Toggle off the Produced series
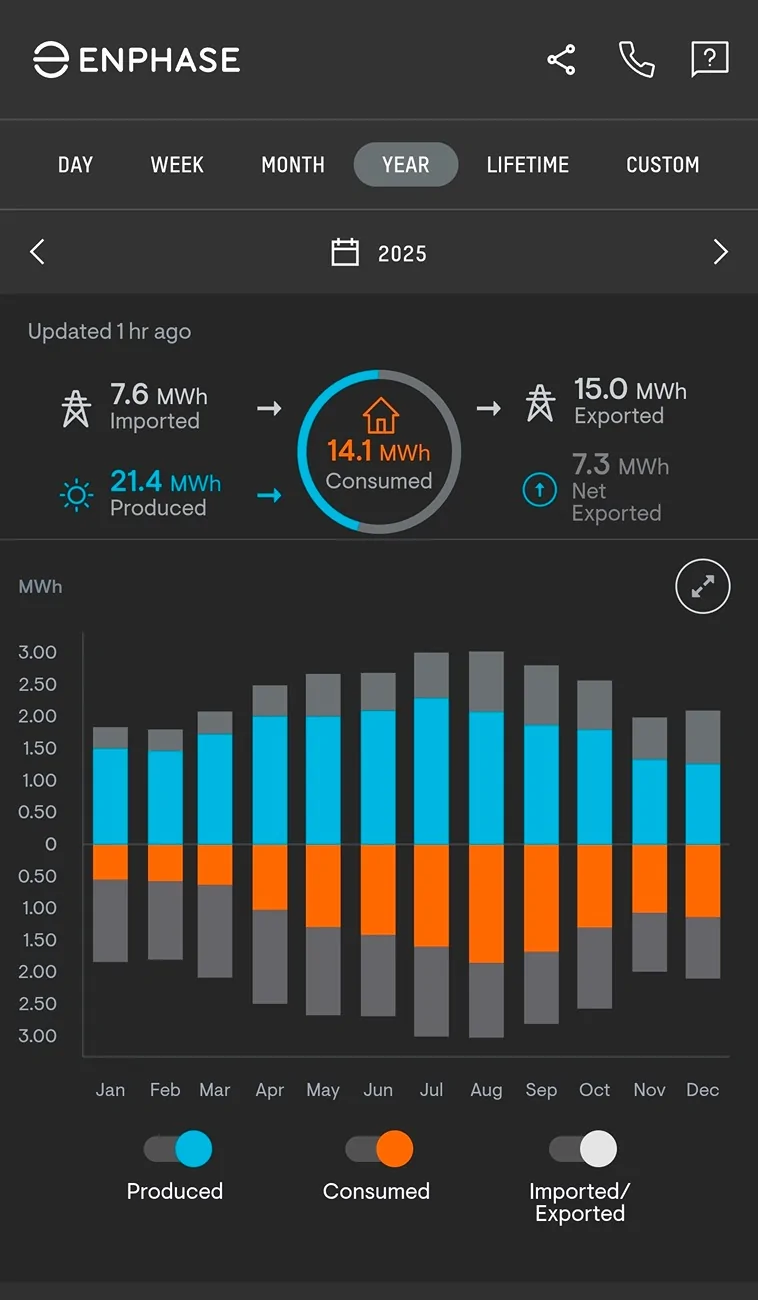 pos(177,1149)
